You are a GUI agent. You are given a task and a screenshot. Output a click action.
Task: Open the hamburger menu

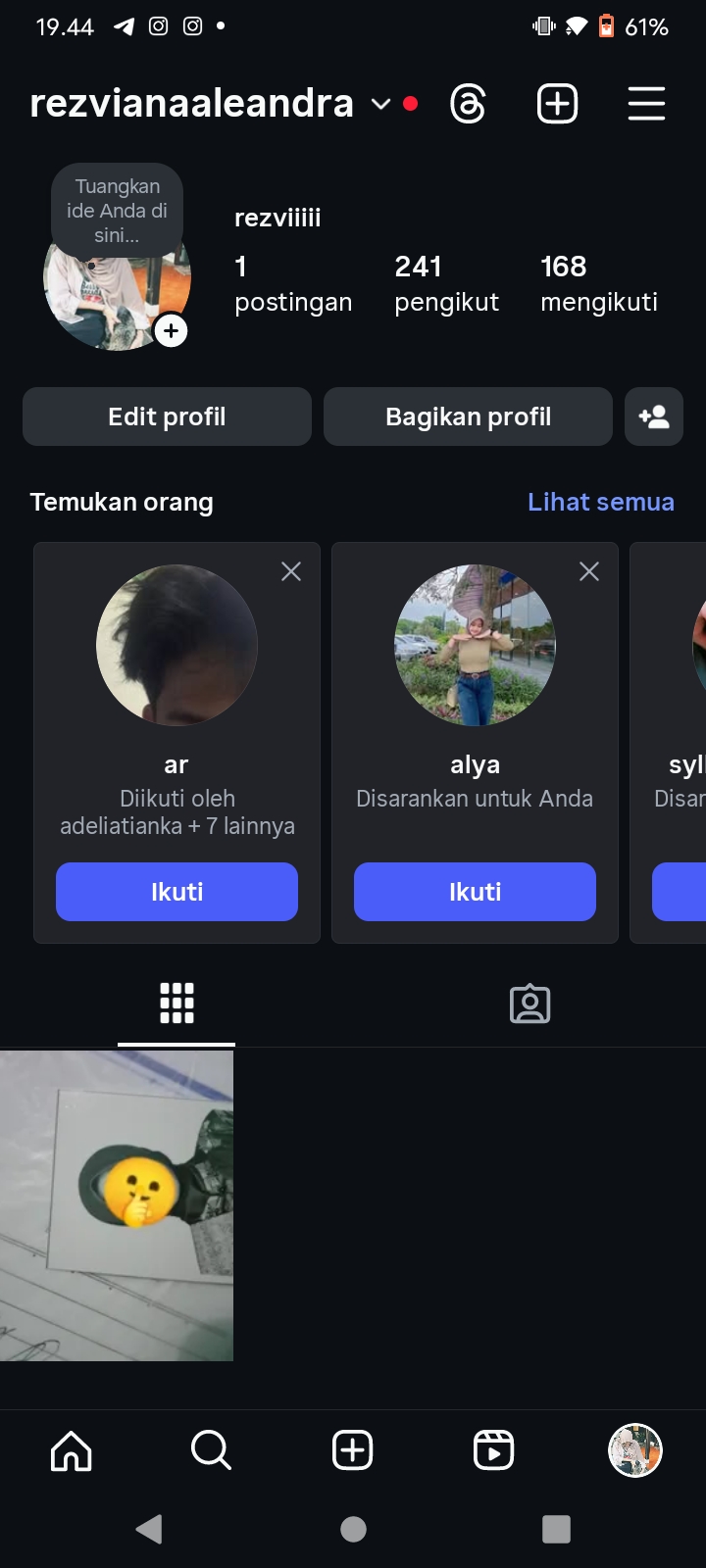point(646,104)
